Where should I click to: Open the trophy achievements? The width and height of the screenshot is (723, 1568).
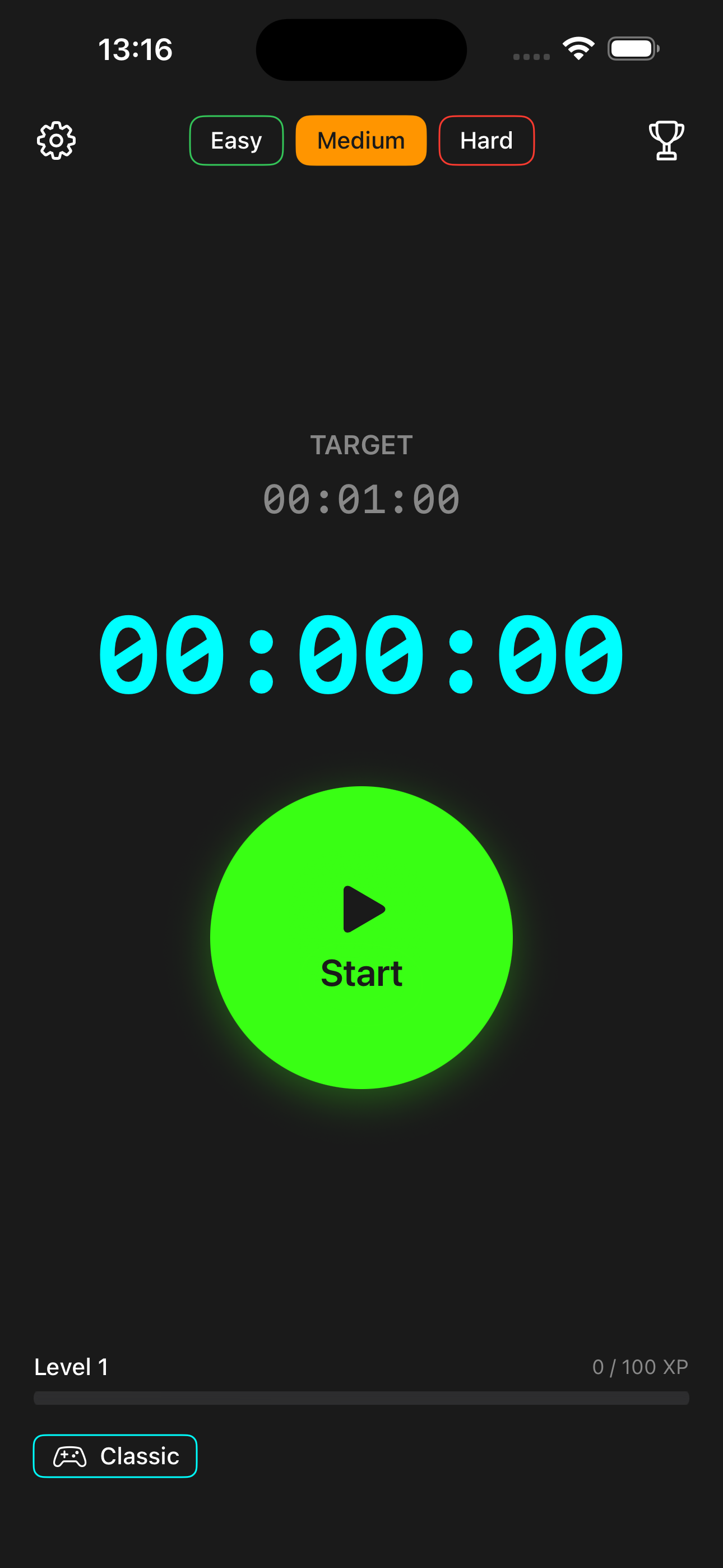coord(666,141)
